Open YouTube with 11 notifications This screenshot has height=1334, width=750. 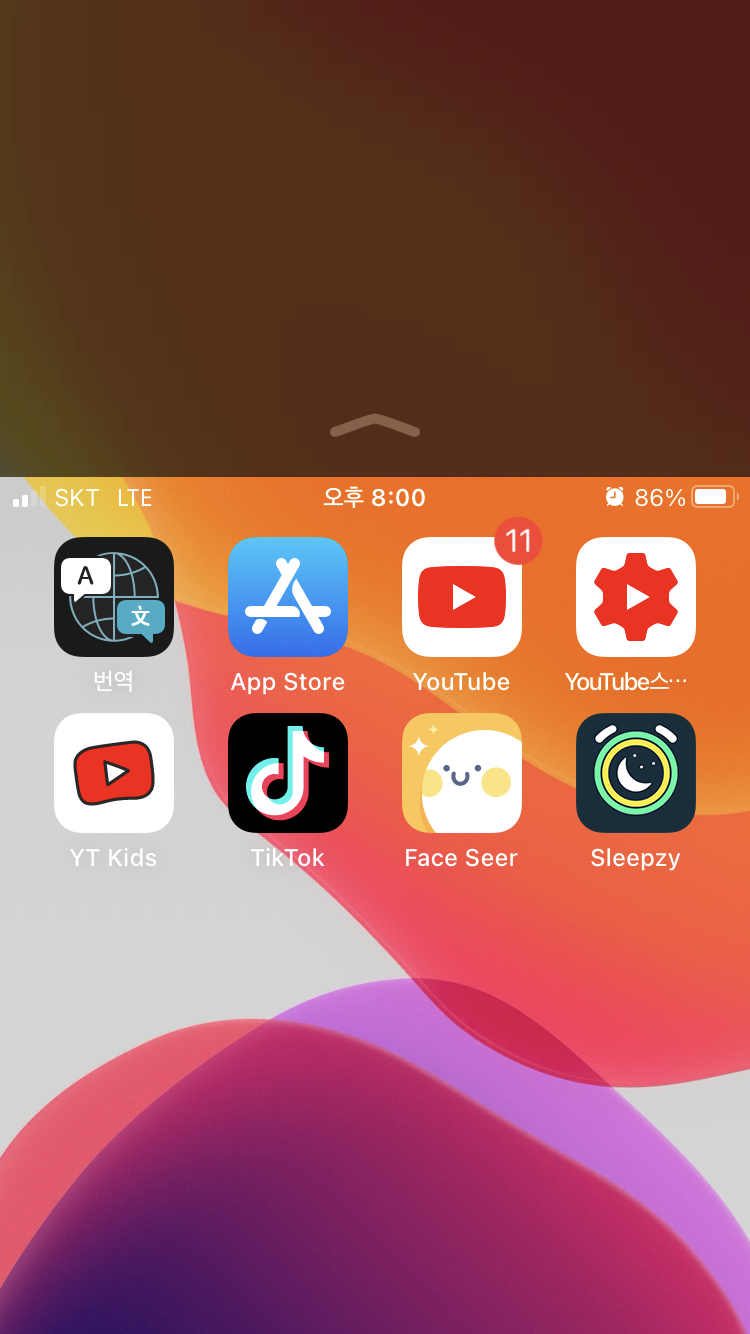click(x=462, y=597)
